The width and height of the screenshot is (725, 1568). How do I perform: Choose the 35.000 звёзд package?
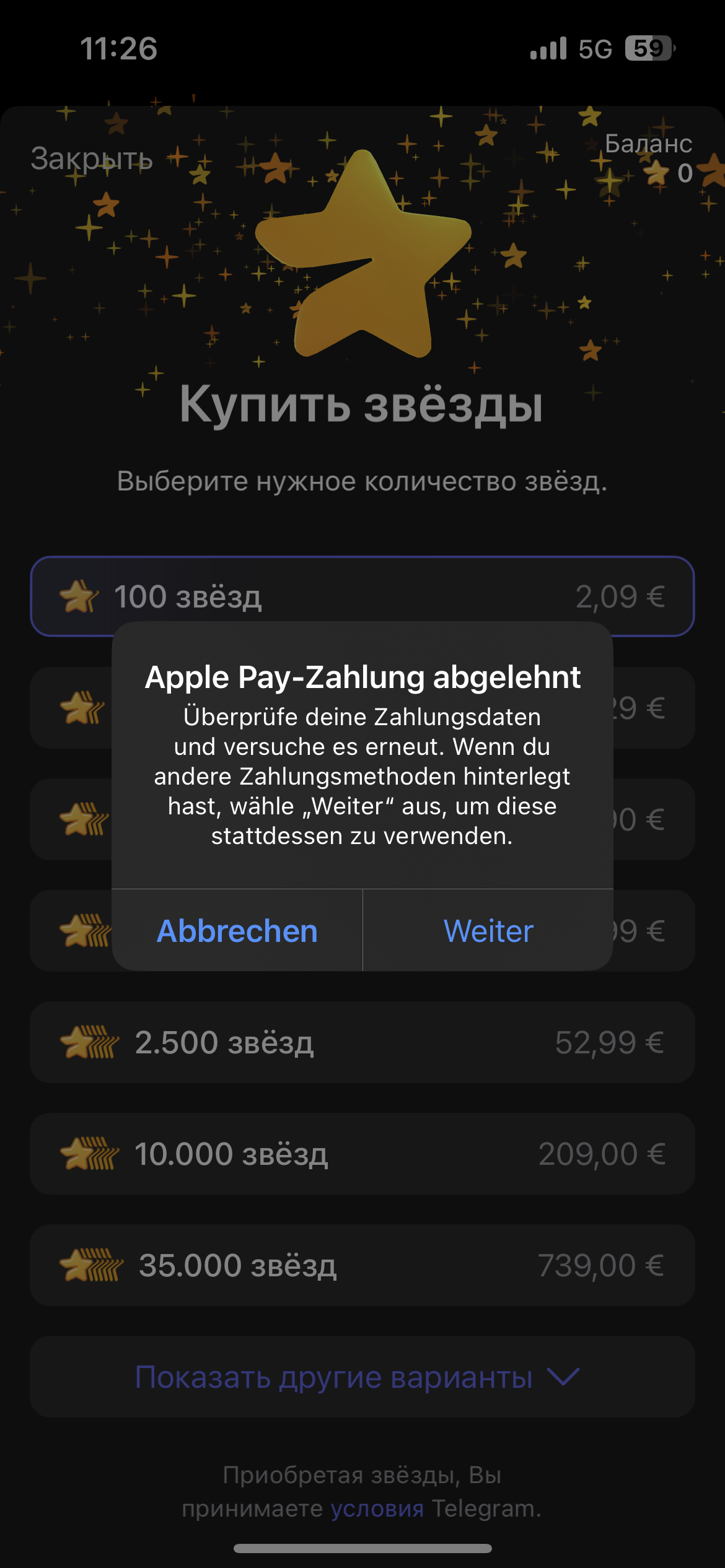362,1265
